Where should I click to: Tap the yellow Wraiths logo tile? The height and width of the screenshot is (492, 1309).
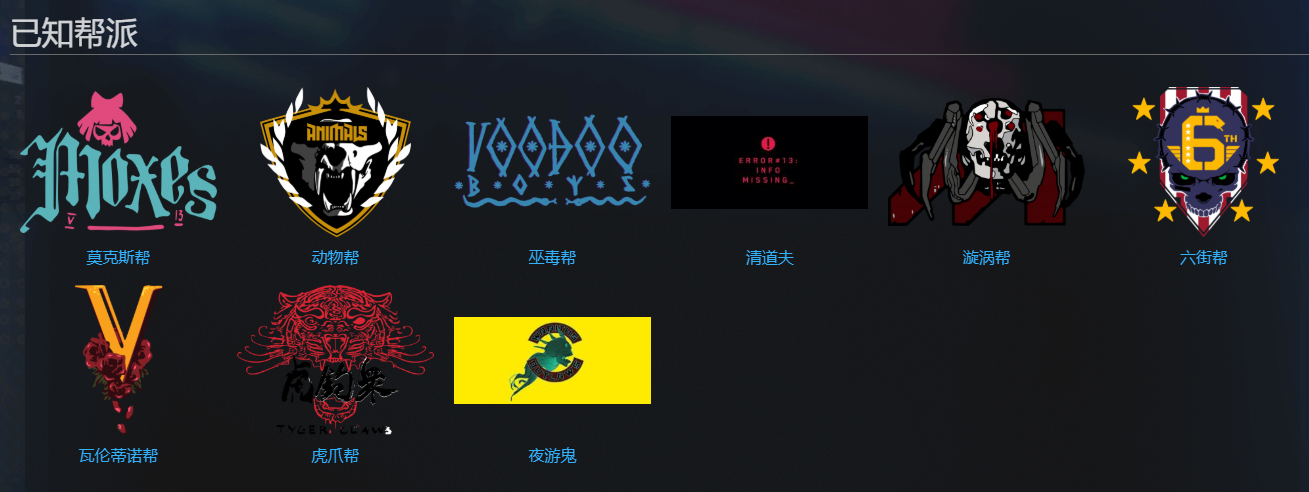(x=552, y=360)
